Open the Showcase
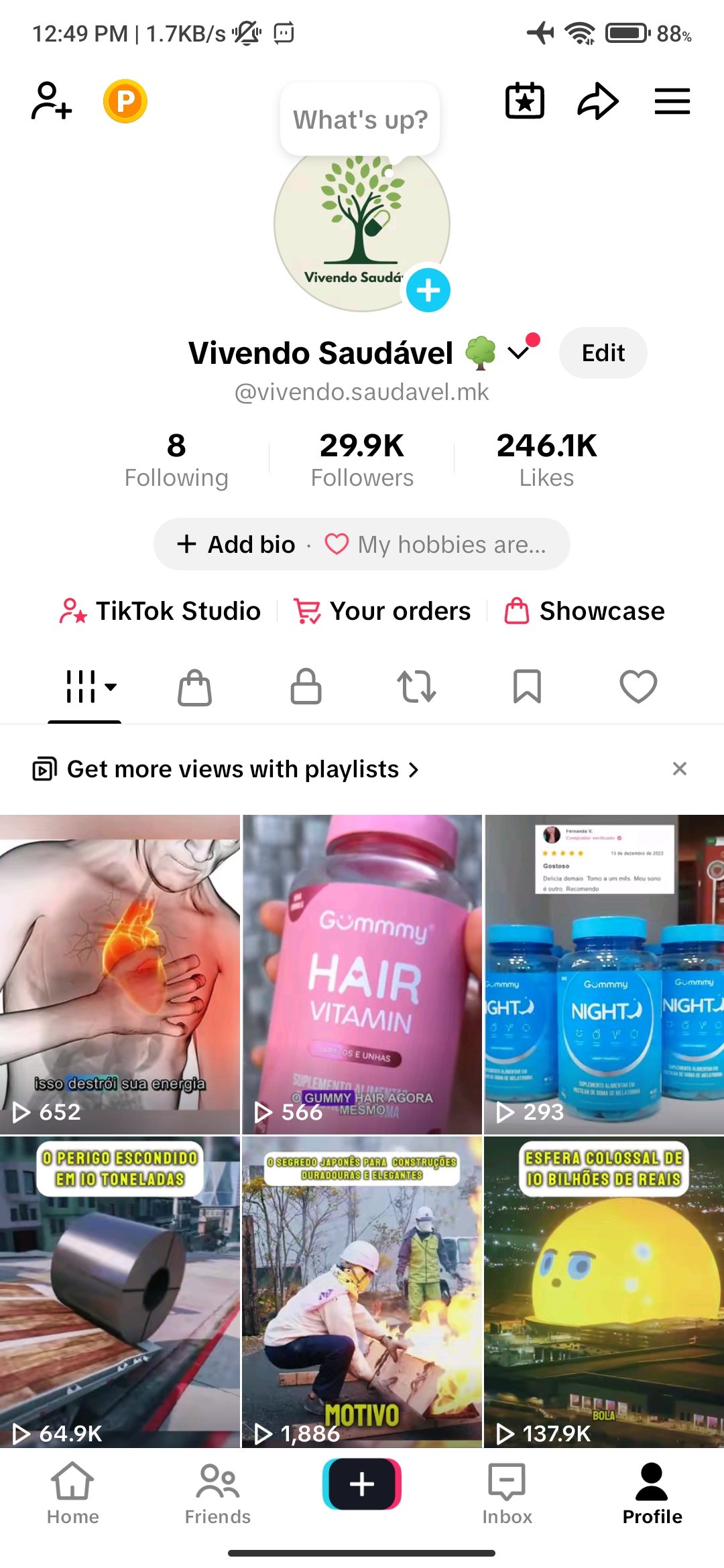Image resolution: width=724 pixels, height=1568 pixels. coord(585,611)
